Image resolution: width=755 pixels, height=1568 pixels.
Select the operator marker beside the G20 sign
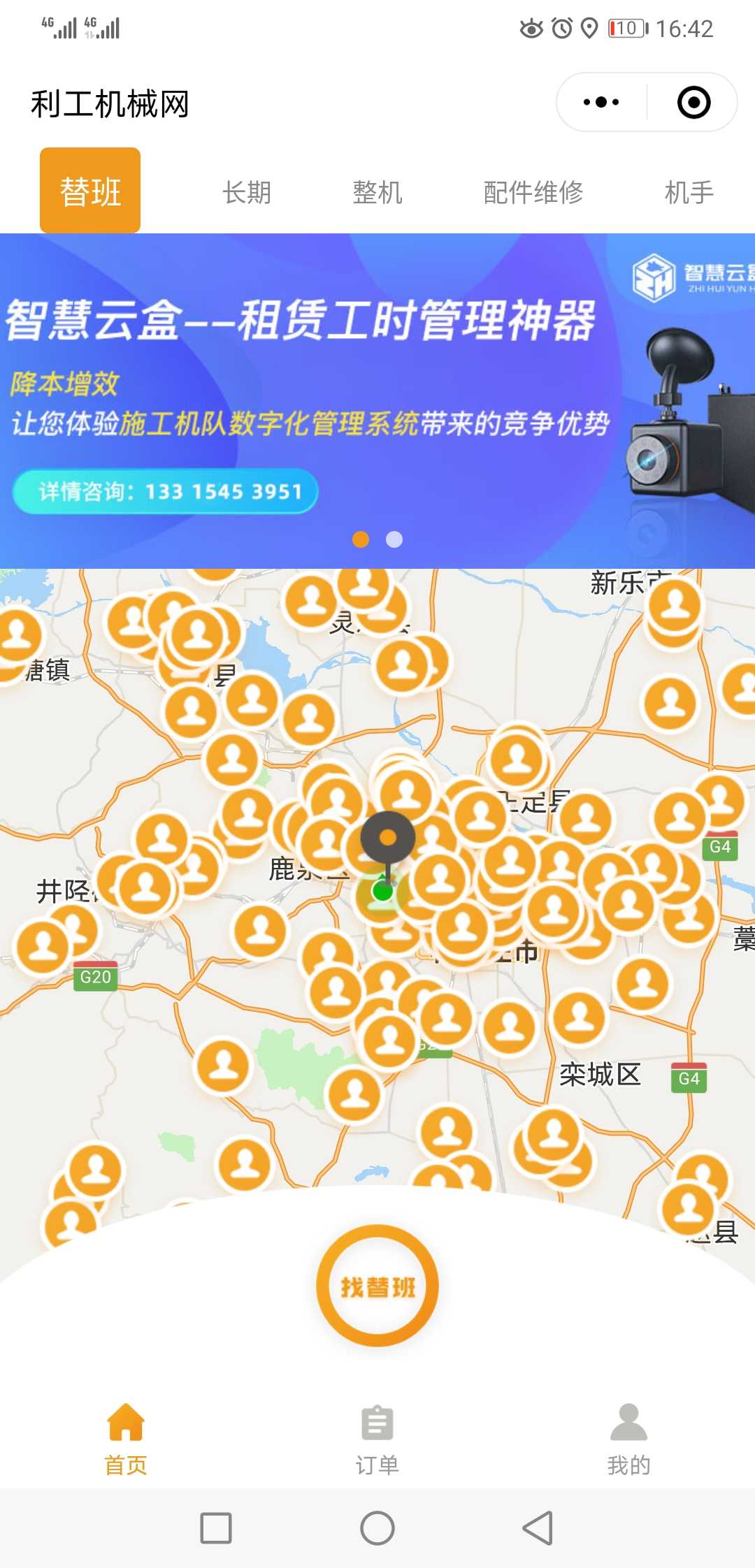tap(43, 947)
